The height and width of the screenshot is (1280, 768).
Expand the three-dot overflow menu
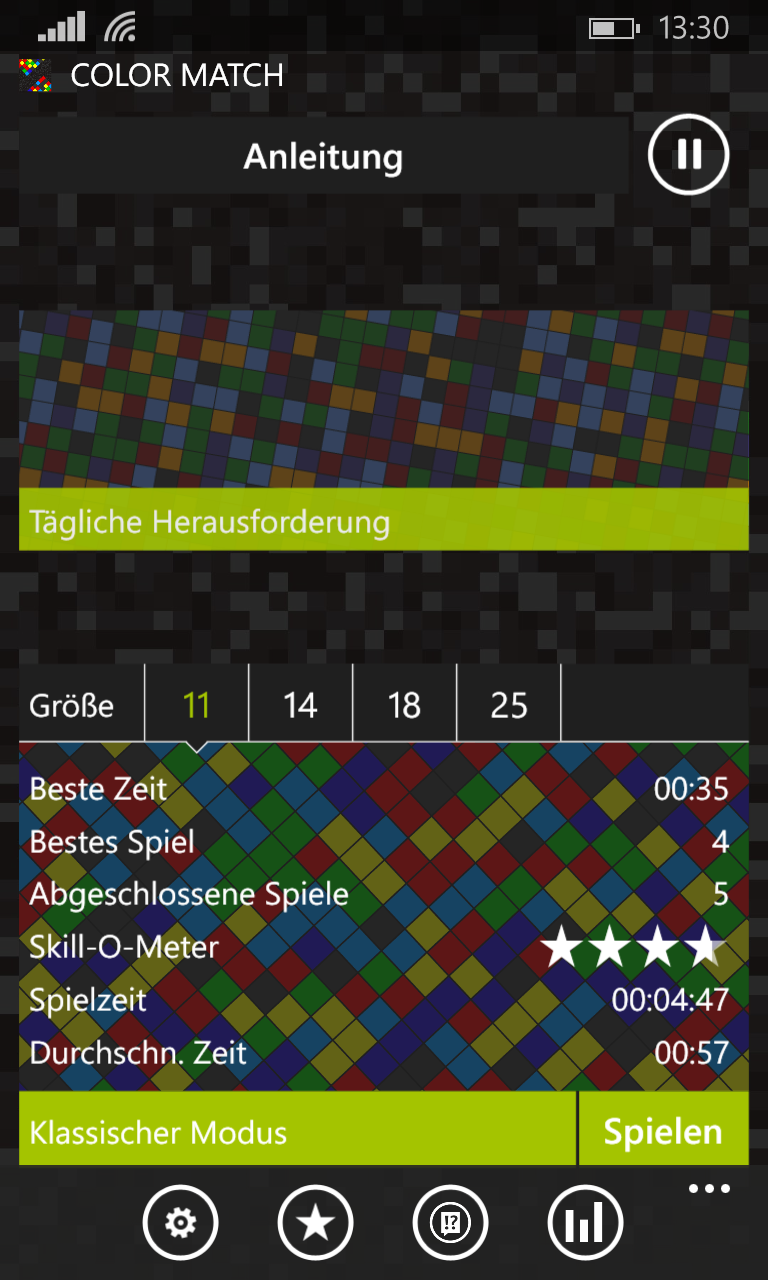click(x=710, y=1190)
